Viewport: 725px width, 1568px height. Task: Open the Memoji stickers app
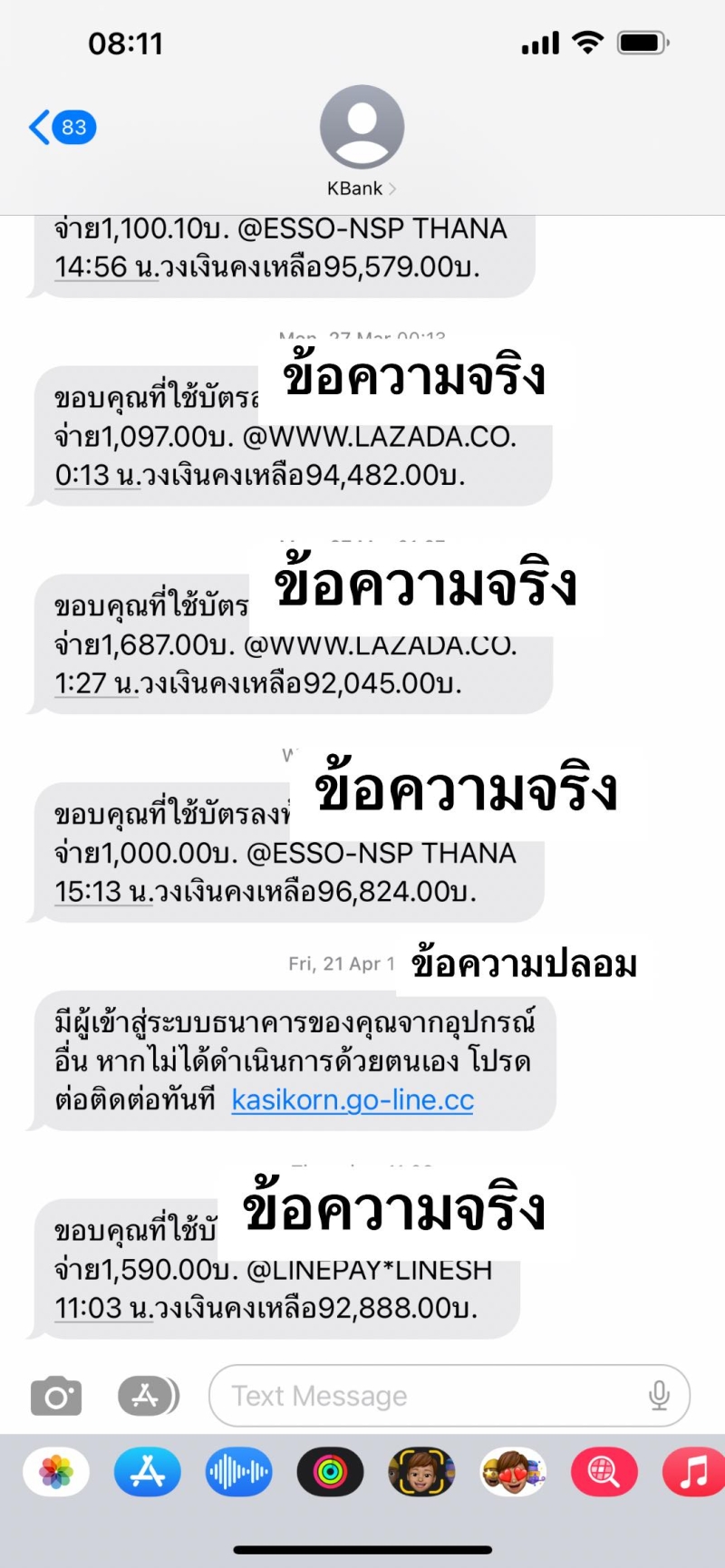coord(513,1473)
